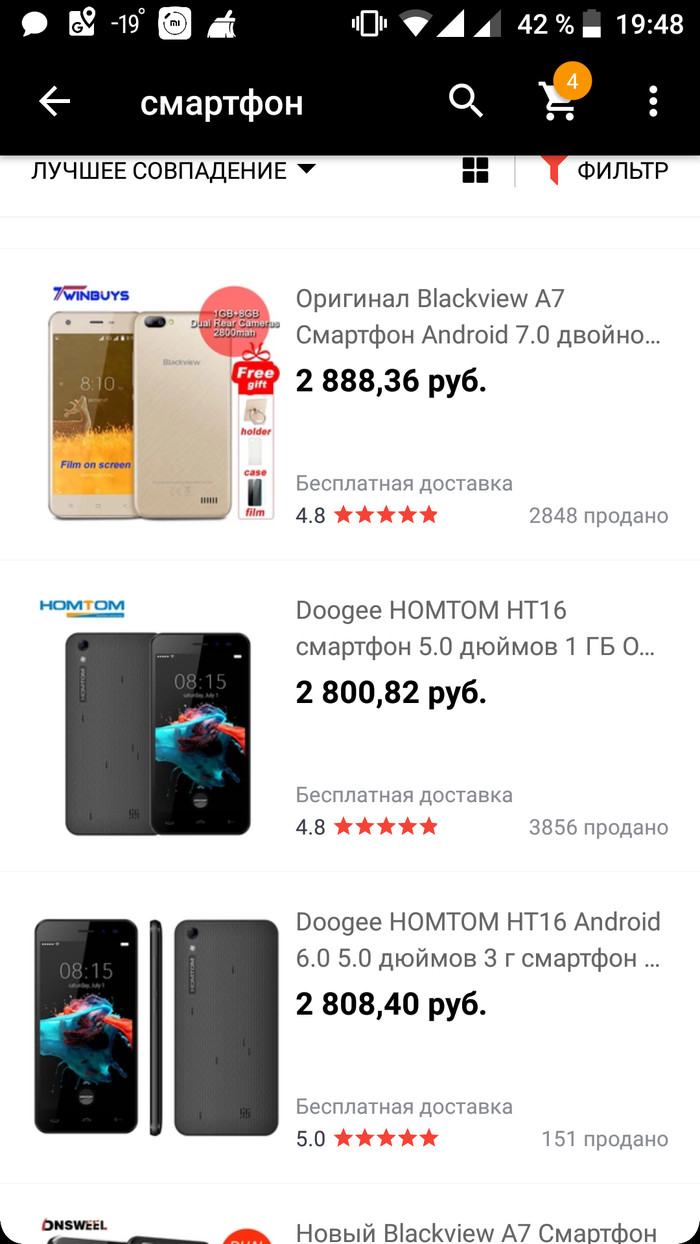Screen dimensions: 700x1244
Task: Open the shopping cart
Action: pyautogui.click(x=559, y=101)
